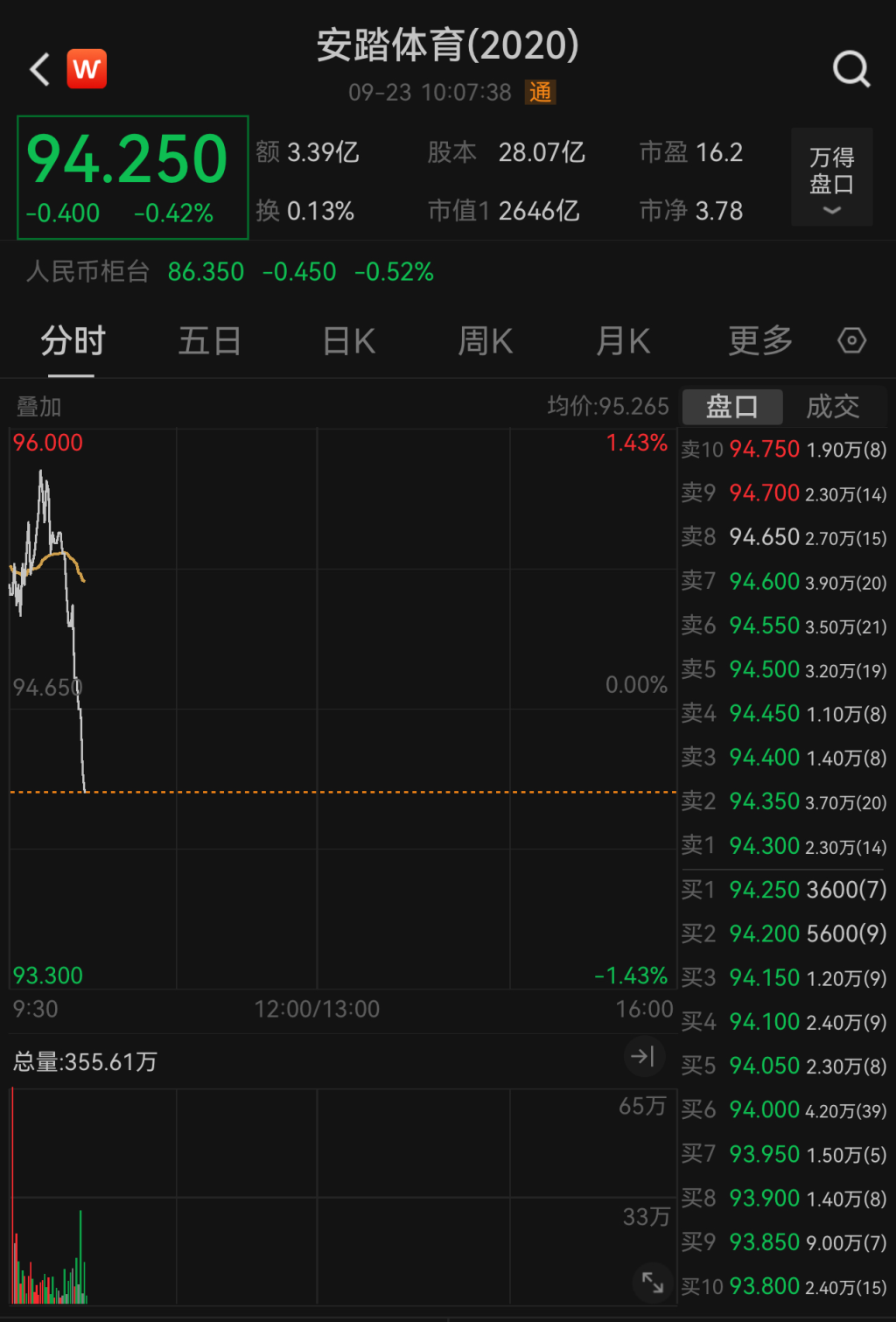Open the stock search

[x=850, y=68]
